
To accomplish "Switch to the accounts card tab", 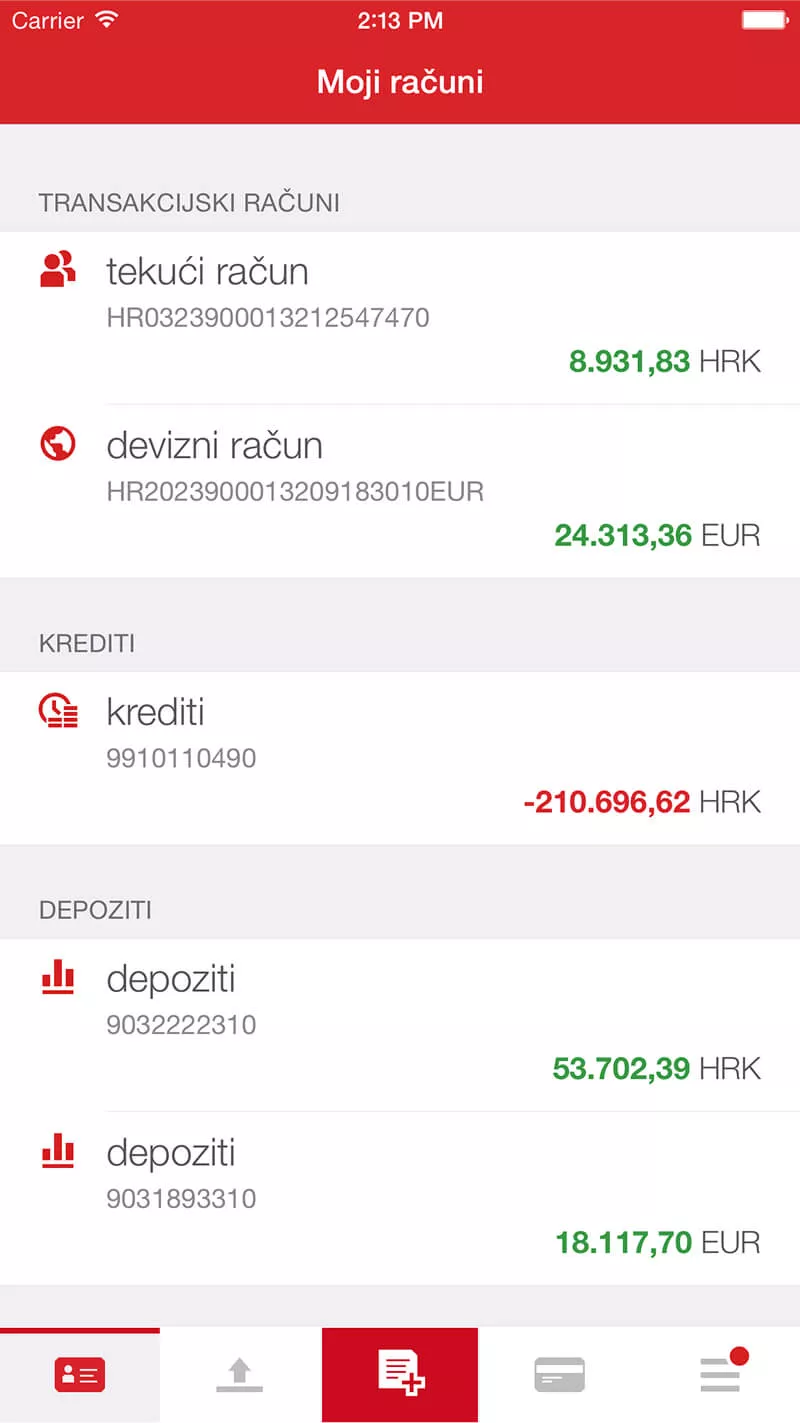I will [x=80, y=1376].
